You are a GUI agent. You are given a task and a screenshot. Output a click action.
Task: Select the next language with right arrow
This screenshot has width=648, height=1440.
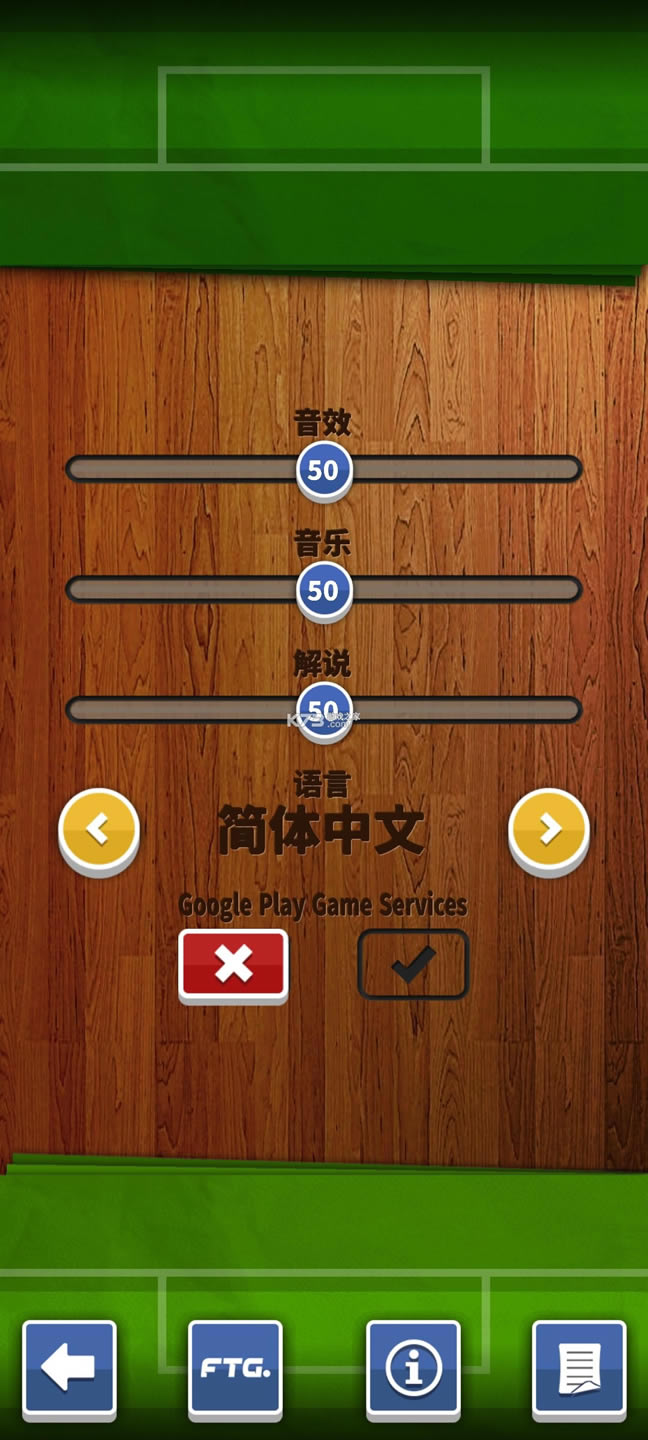pyautogui.click(x=548, y=829)
